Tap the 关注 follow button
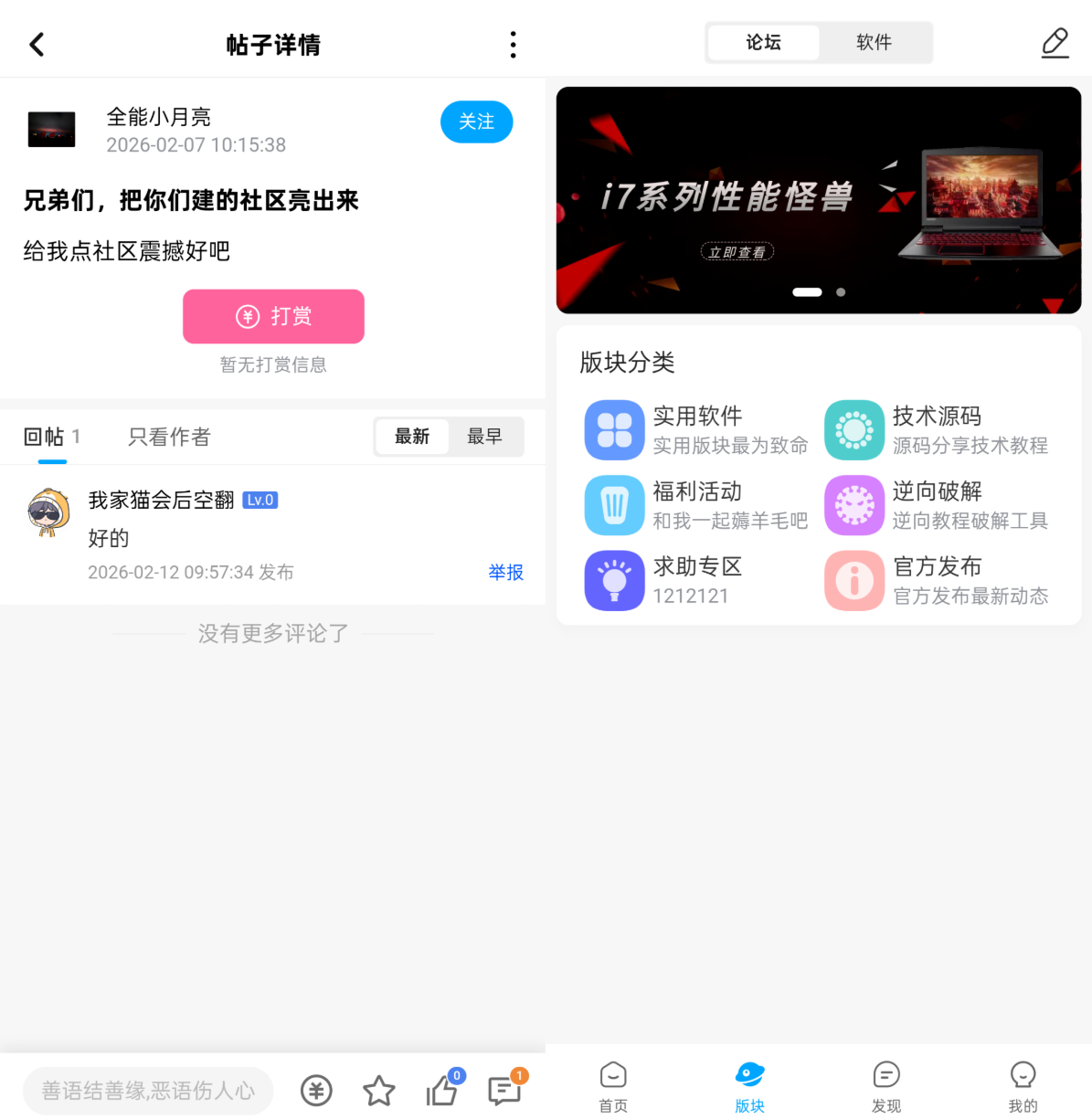 click(476, 121)
